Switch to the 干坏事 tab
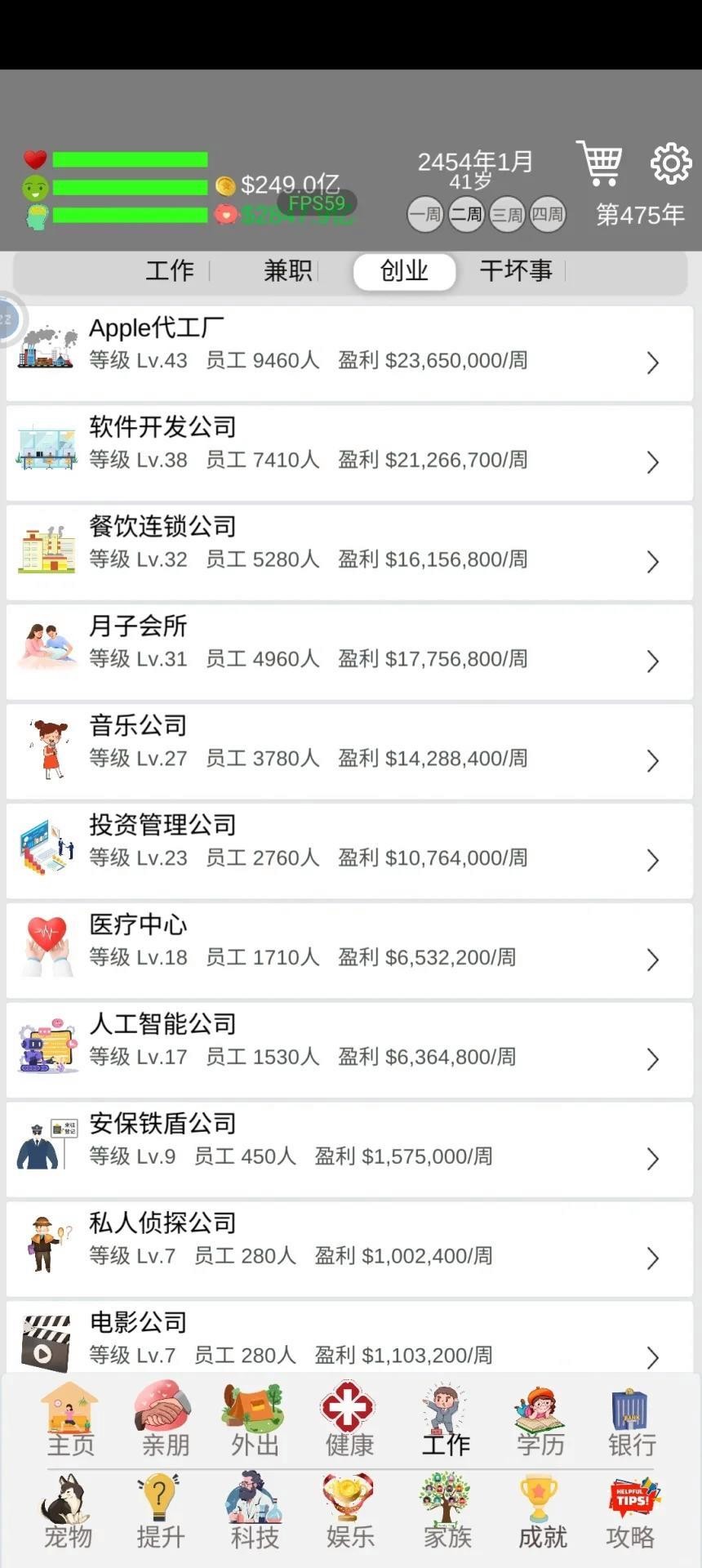The height and width of the screenshot is (1568, 702). tap(516, 270)
